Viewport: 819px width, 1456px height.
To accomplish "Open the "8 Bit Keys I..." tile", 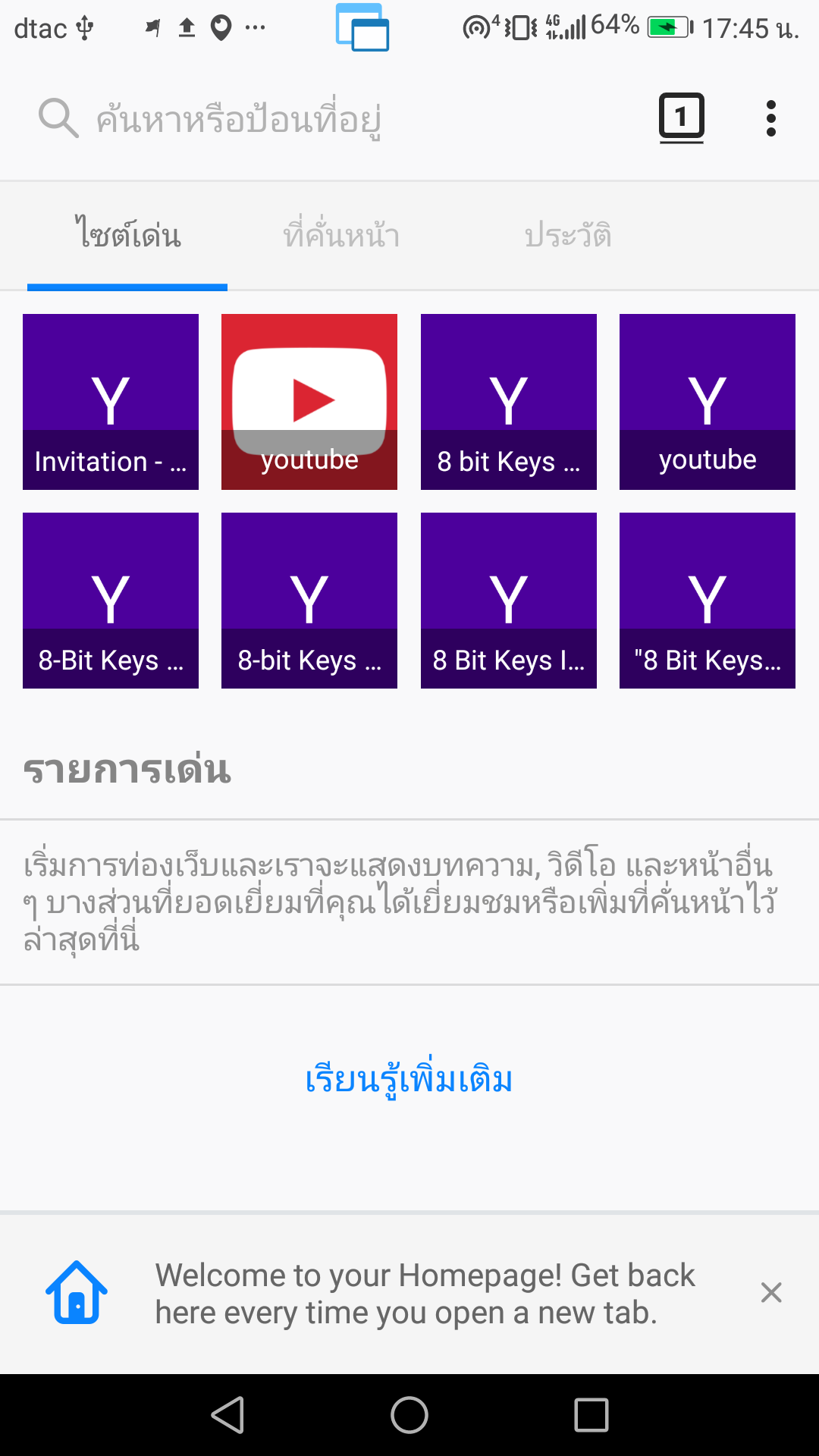I will 508,601.
